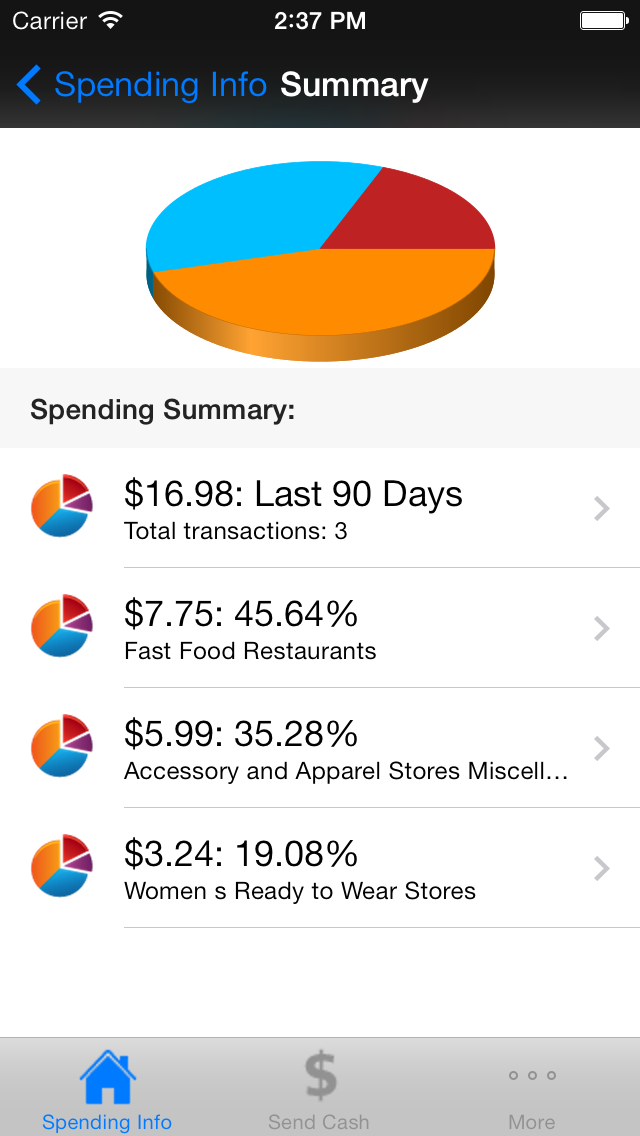The height and width of the screenshot is (1136, 640).
Task: Open the More tab
Action: [x=531, y=1090]
